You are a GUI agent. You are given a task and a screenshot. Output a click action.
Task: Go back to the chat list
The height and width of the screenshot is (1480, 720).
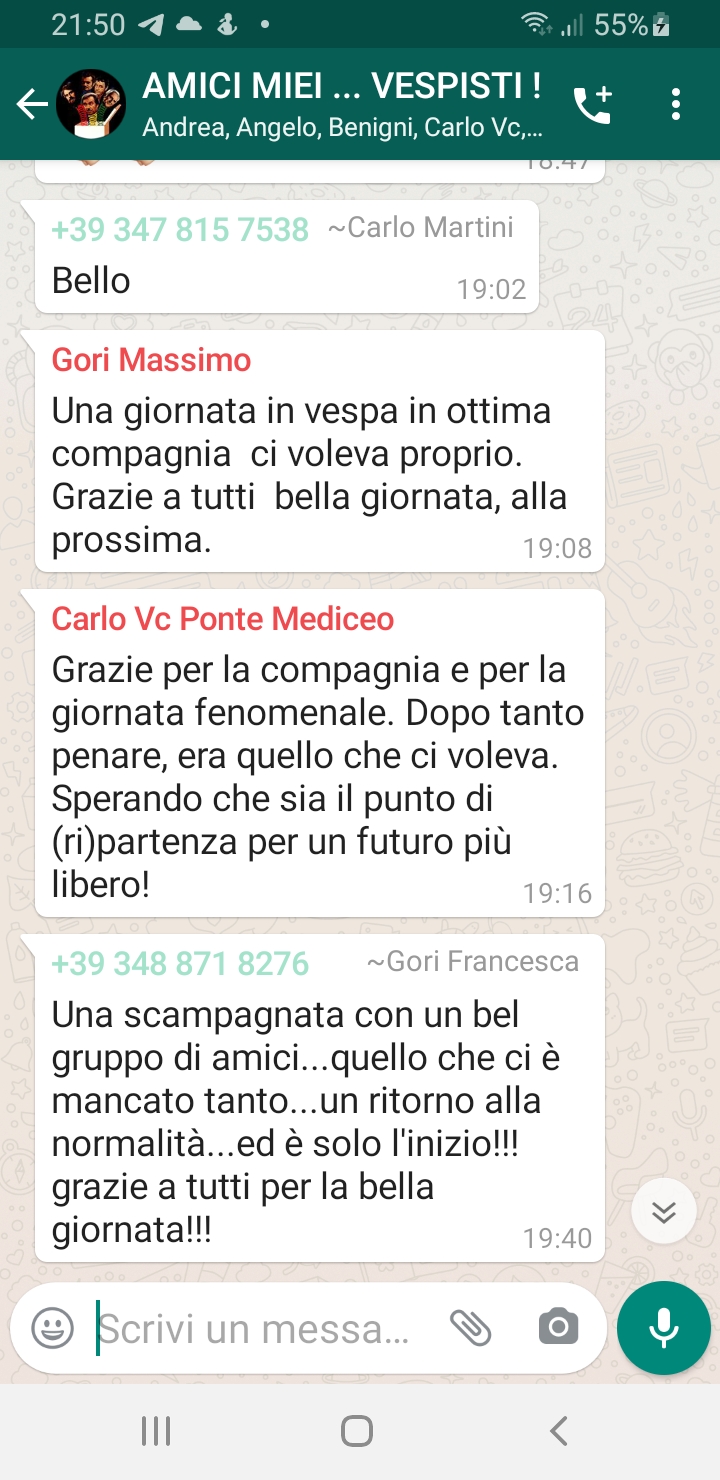(x=32, y=104)
